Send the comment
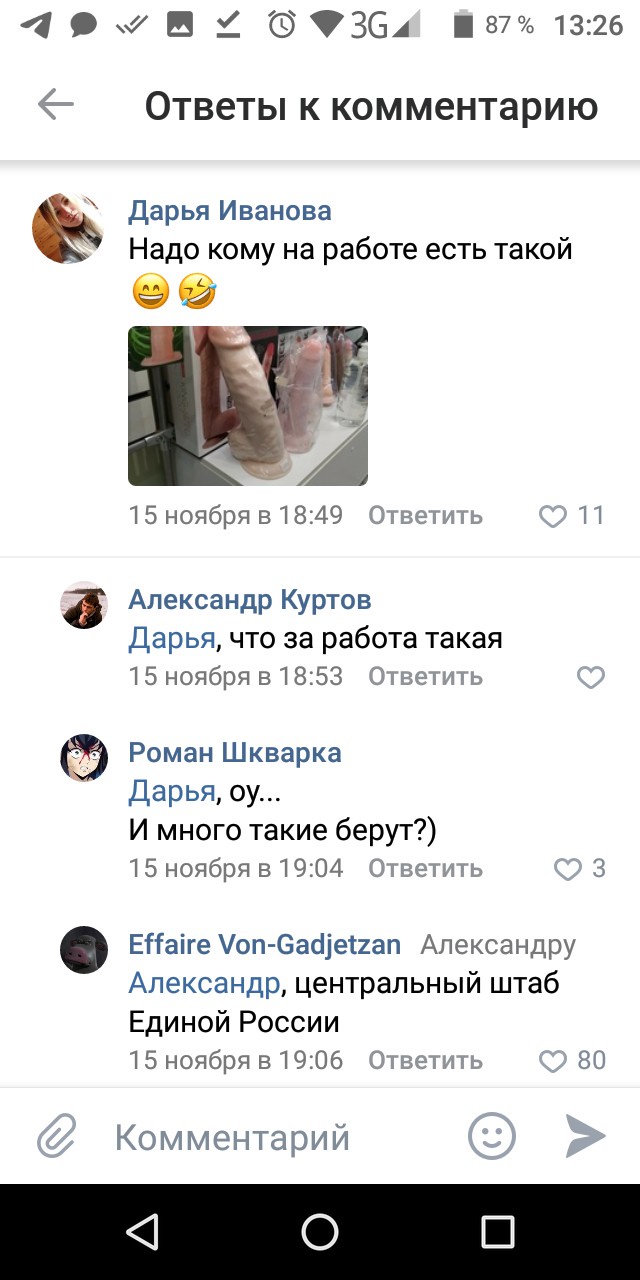The height and width of the screenshot is (1280, 640). tap(585, 1137)
